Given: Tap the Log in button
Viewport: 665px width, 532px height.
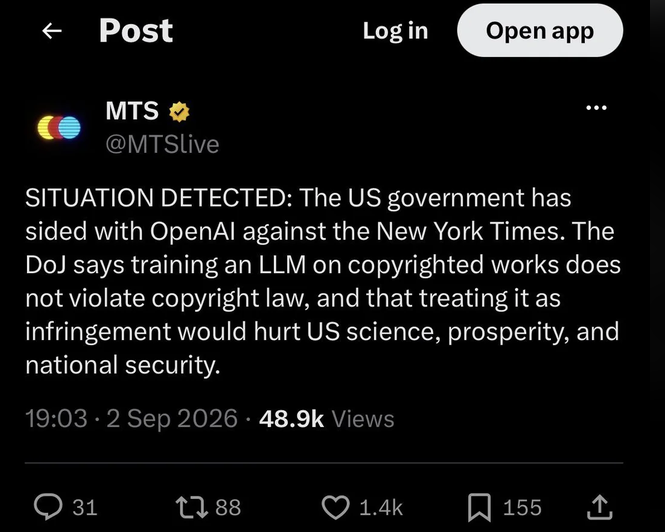Looking at the screenshot, I should 395,31.
